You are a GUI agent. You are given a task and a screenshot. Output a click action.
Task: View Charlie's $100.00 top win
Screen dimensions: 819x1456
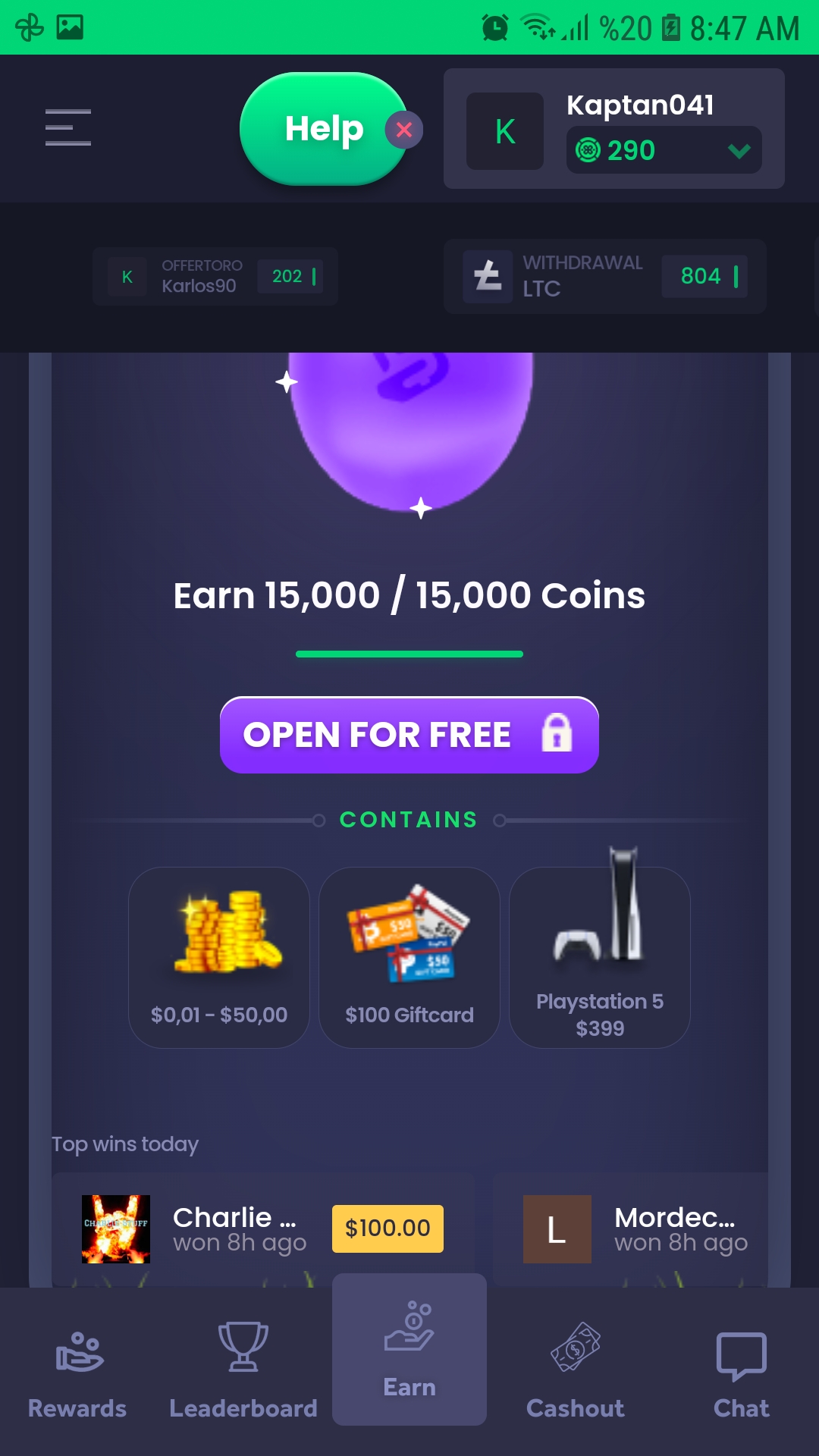coord(263,1228)
